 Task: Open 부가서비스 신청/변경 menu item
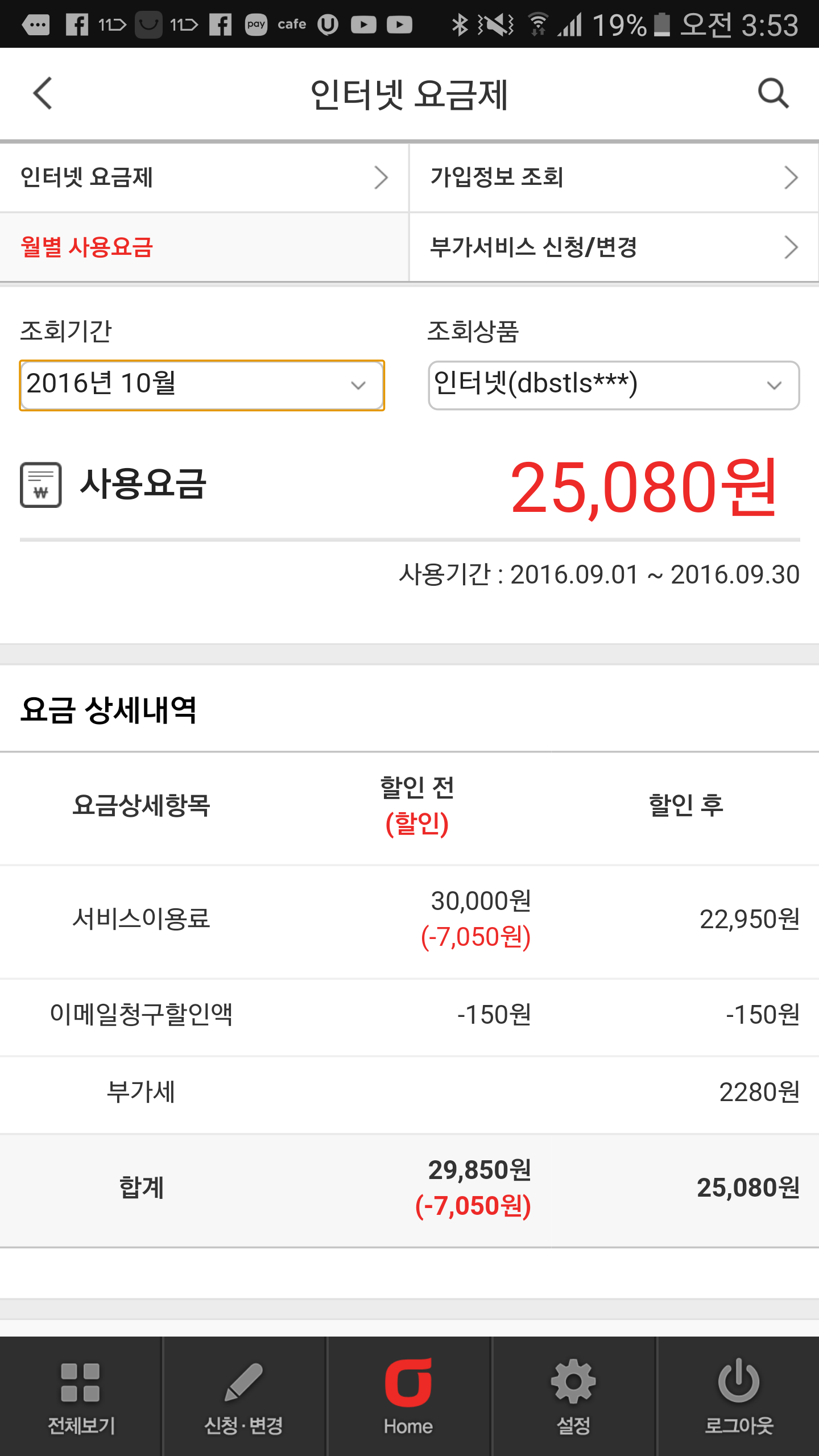click(x=613, y=247)
